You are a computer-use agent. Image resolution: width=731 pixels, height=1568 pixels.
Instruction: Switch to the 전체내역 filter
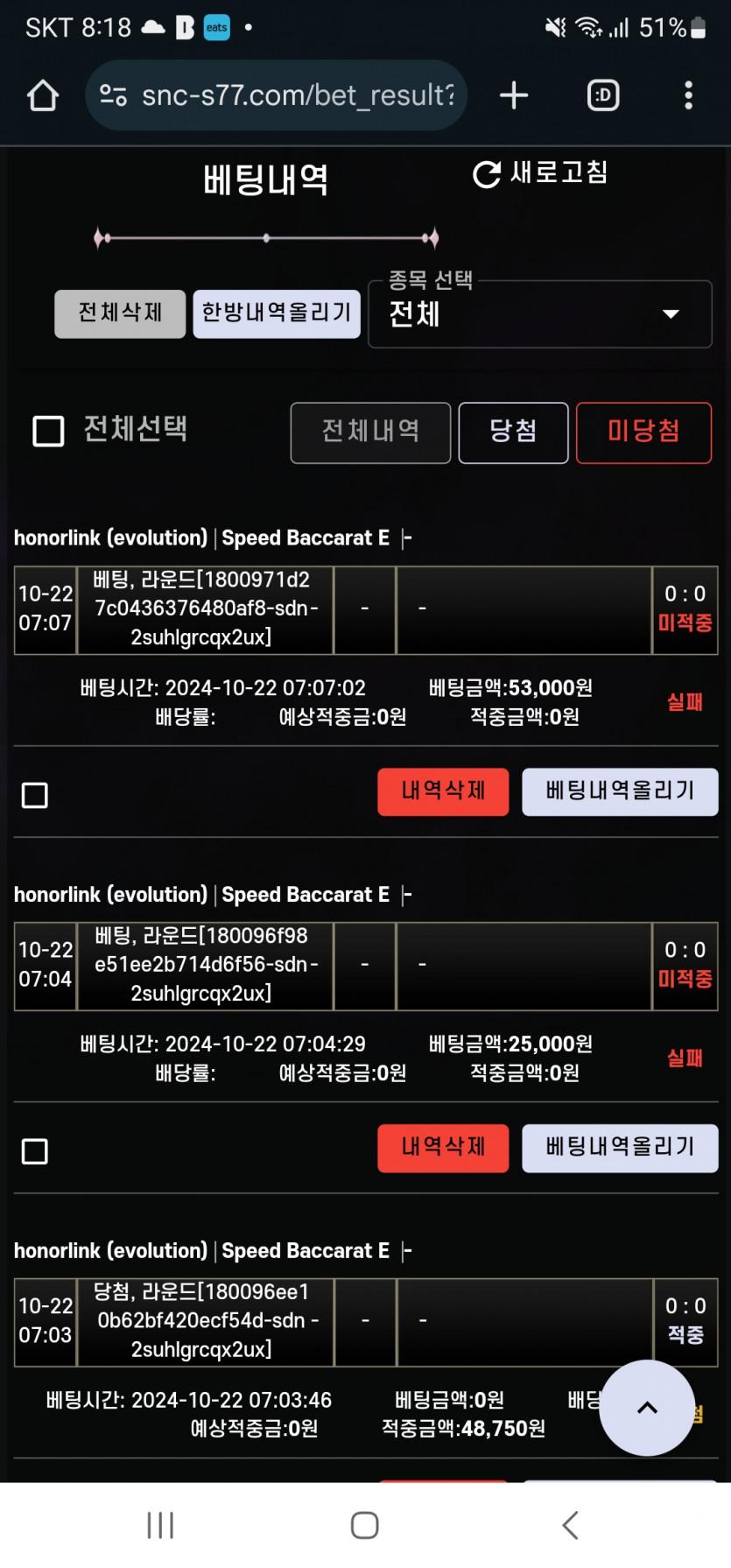tap(370, 432)
